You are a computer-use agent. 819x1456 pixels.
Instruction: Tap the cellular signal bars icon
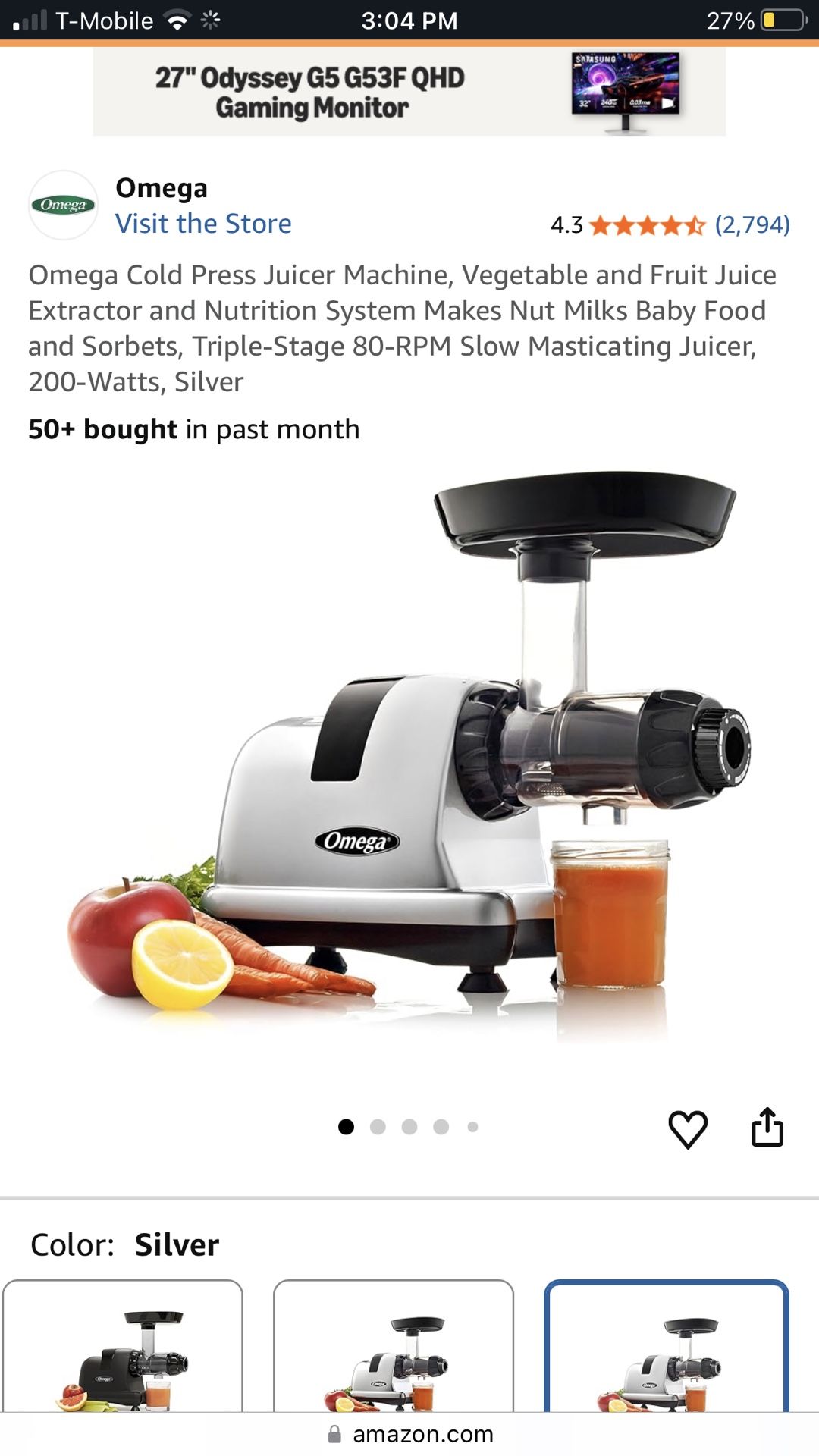[x=30, y=20]
